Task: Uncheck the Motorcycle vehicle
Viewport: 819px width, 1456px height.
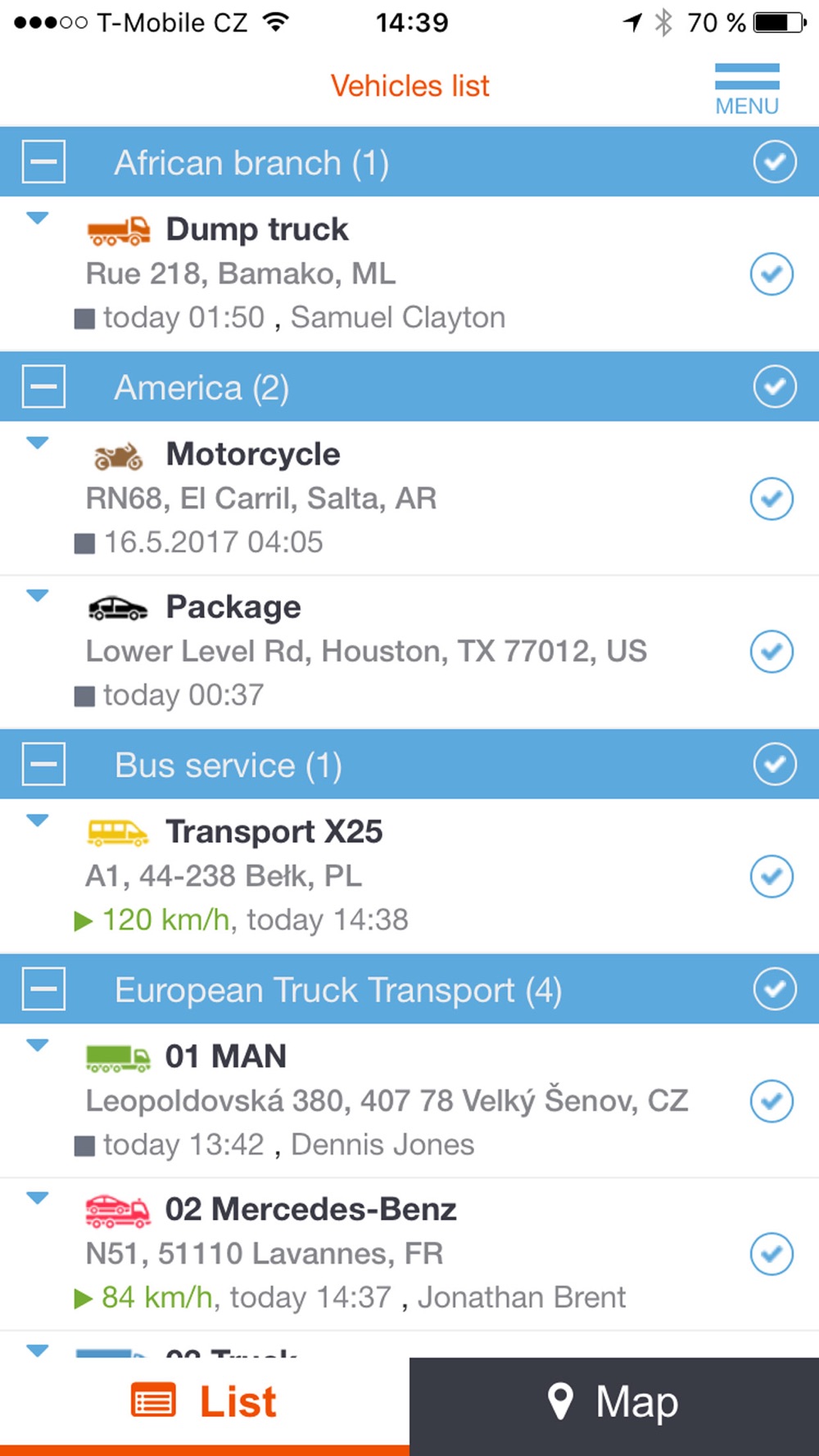Action: click(x=771, y=499)
